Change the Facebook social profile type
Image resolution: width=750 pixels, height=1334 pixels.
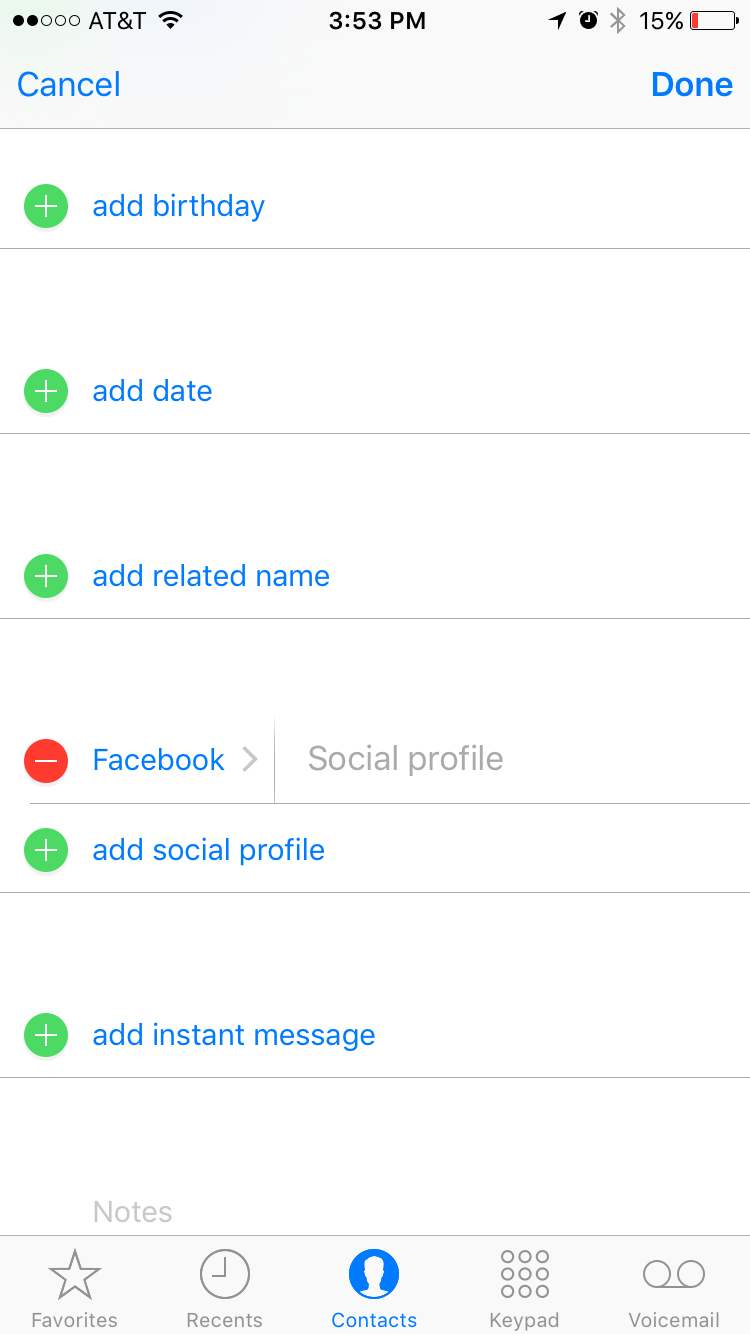pos(175,760)
